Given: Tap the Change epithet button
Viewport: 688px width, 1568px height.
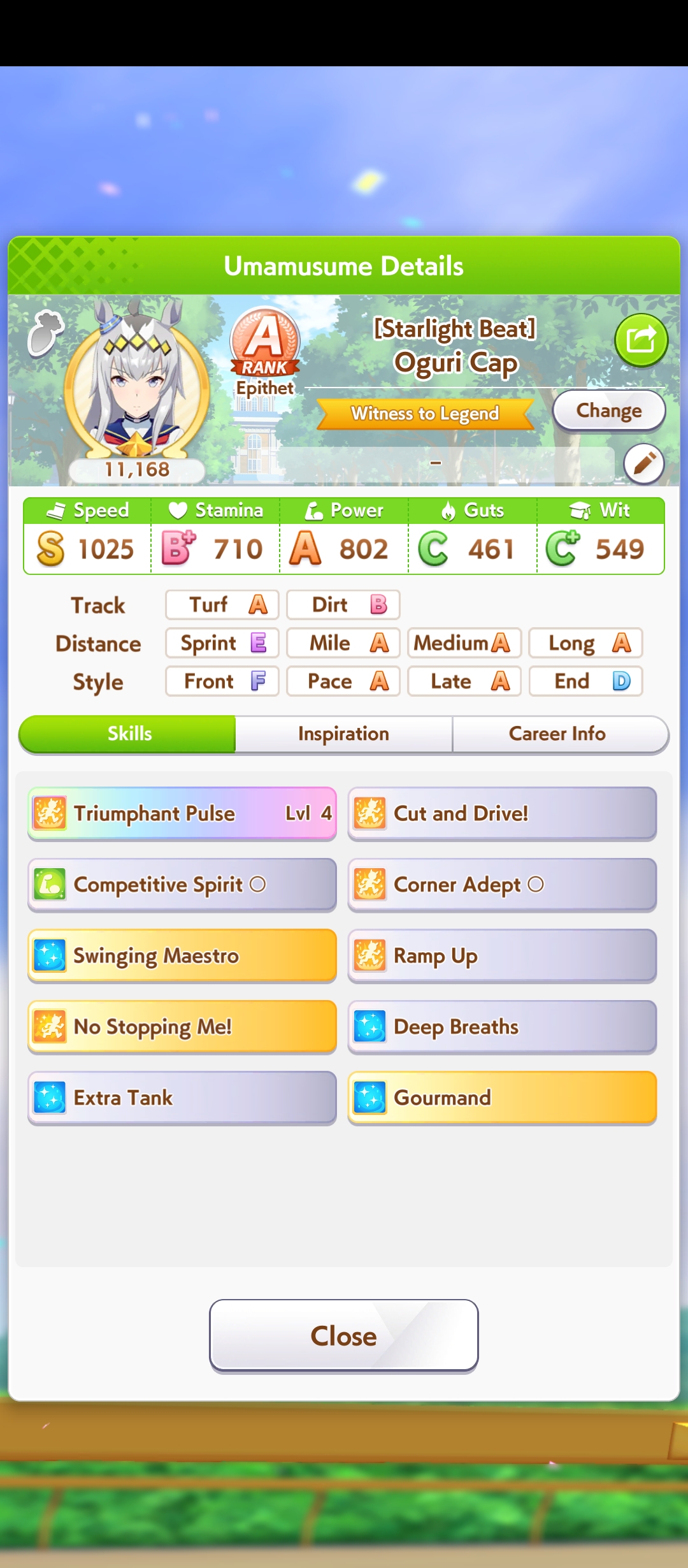Looking at the screenshot, I should [x=609, y=411].
